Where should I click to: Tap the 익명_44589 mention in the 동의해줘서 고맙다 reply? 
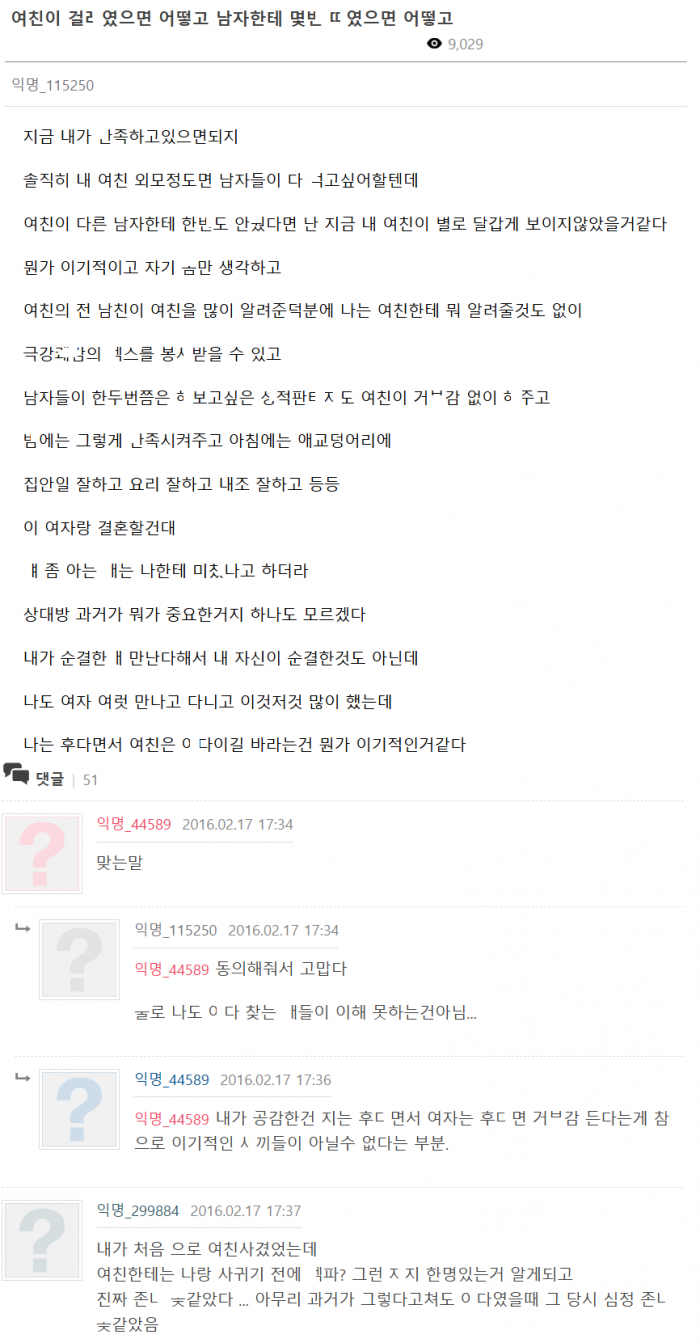tap(172, 969)
